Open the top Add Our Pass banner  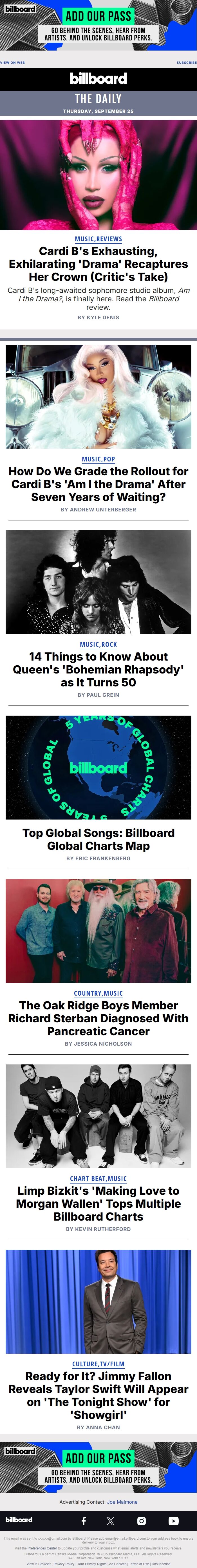98,26
